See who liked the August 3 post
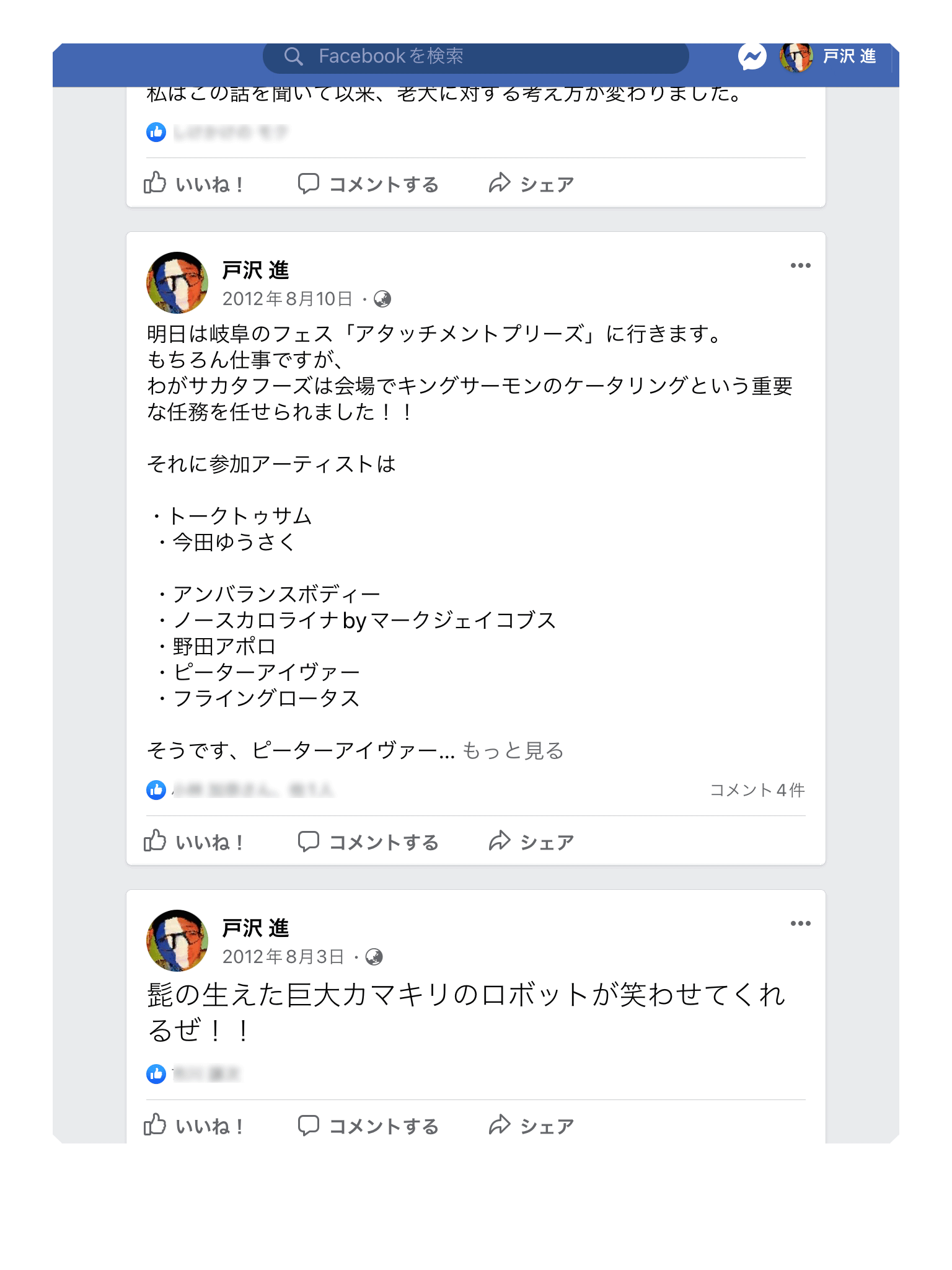 pyautogui.click(x=205, y=1073)
